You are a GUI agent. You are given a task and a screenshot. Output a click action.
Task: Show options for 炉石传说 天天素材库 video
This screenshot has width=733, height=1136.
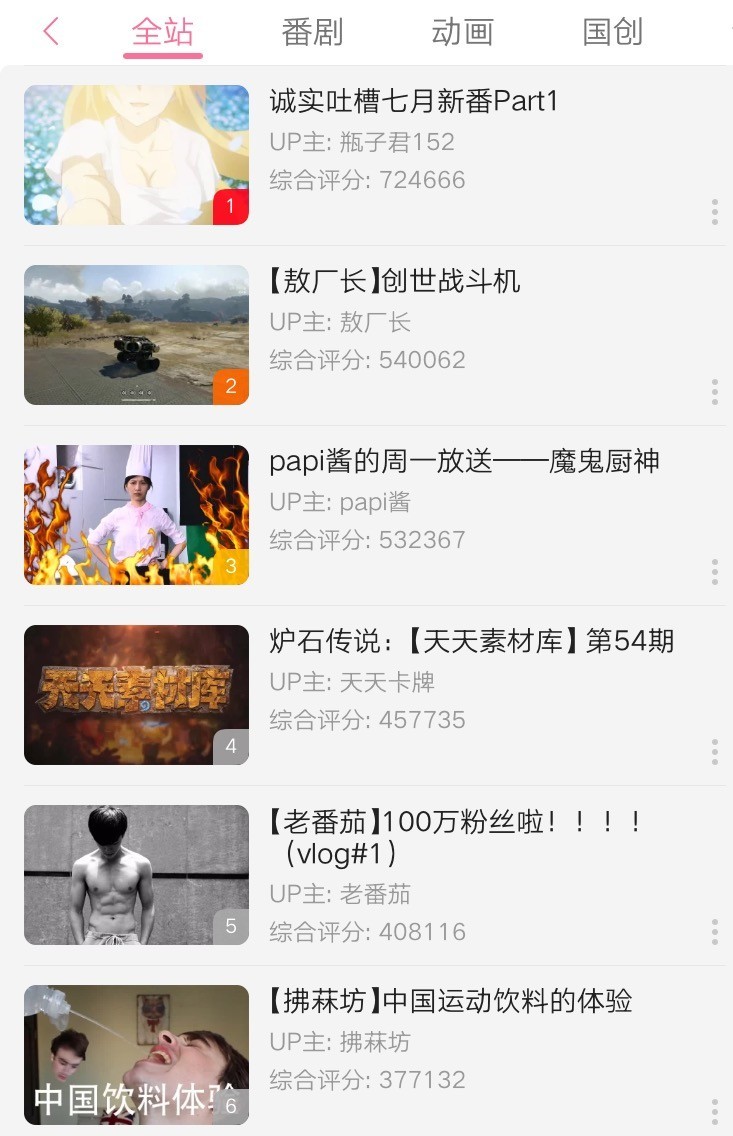[x=714, y=752]
